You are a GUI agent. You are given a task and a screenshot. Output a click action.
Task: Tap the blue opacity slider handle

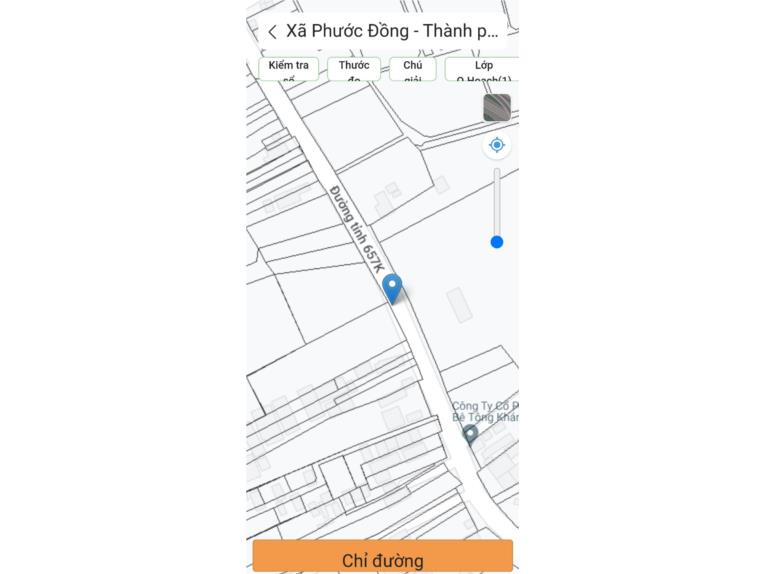(x=497, y=242)
